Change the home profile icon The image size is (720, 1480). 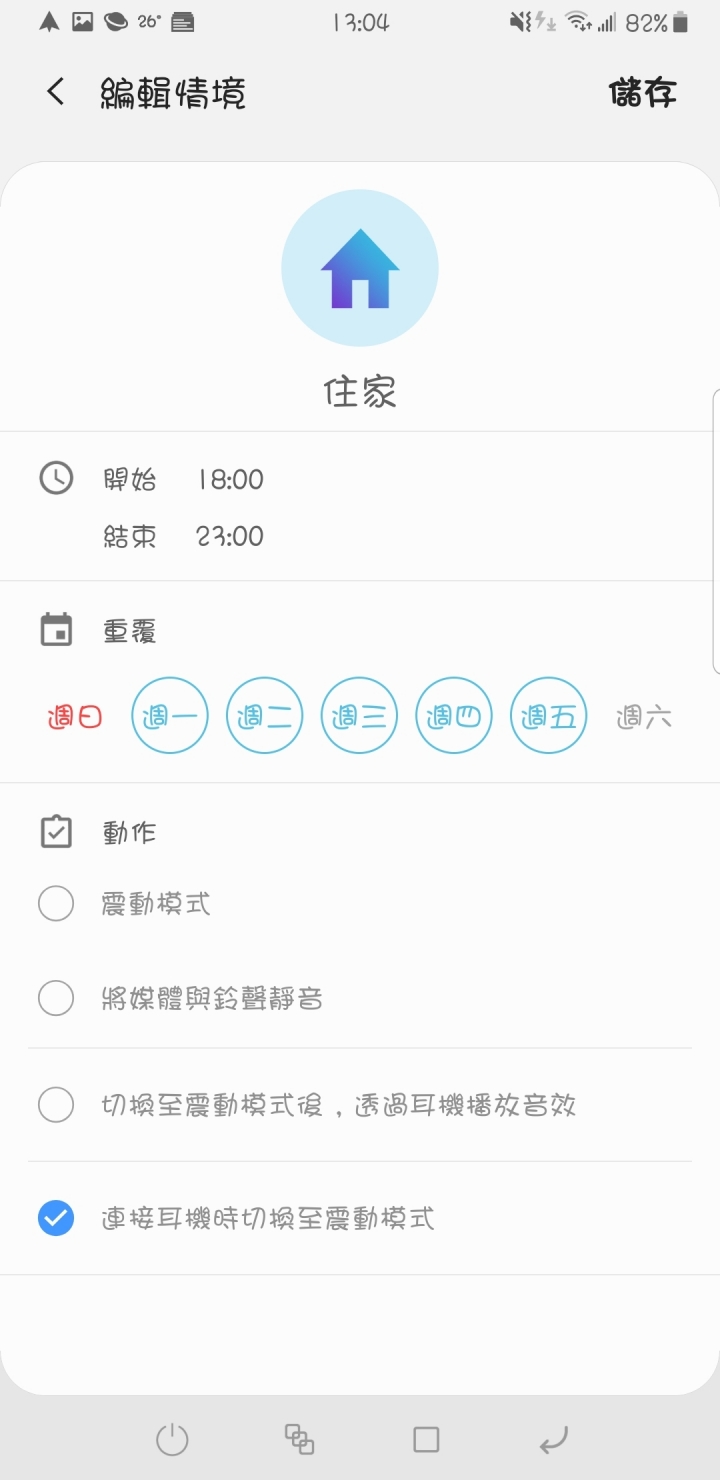point(360,268)
